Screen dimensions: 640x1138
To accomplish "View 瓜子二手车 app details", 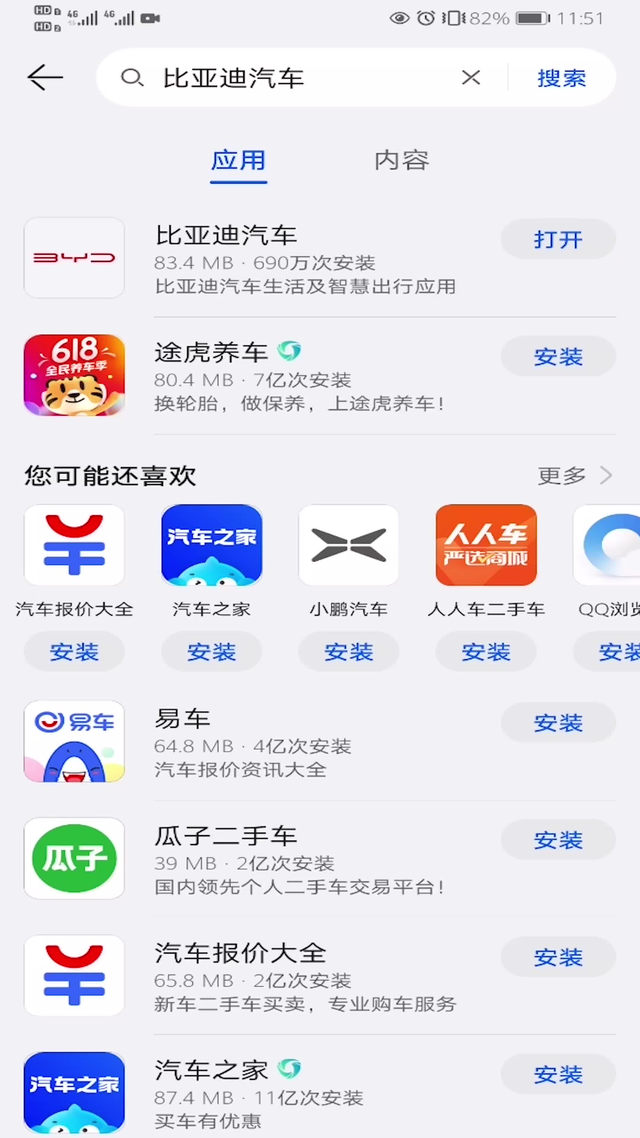I will point(300,859).
